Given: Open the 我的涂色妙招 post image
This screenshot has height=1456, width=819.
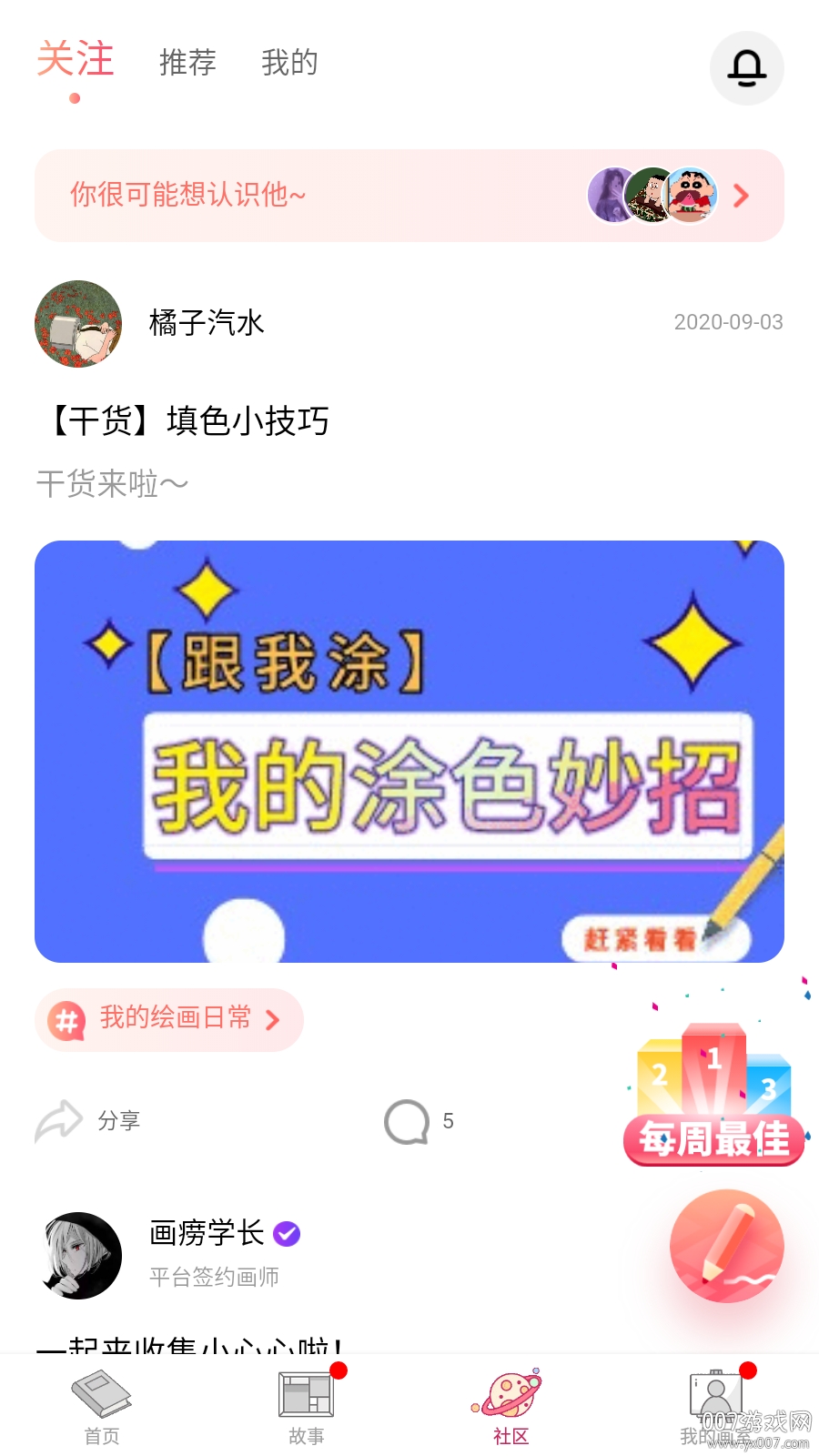Looking at the screenshot, I should point(409,751).
